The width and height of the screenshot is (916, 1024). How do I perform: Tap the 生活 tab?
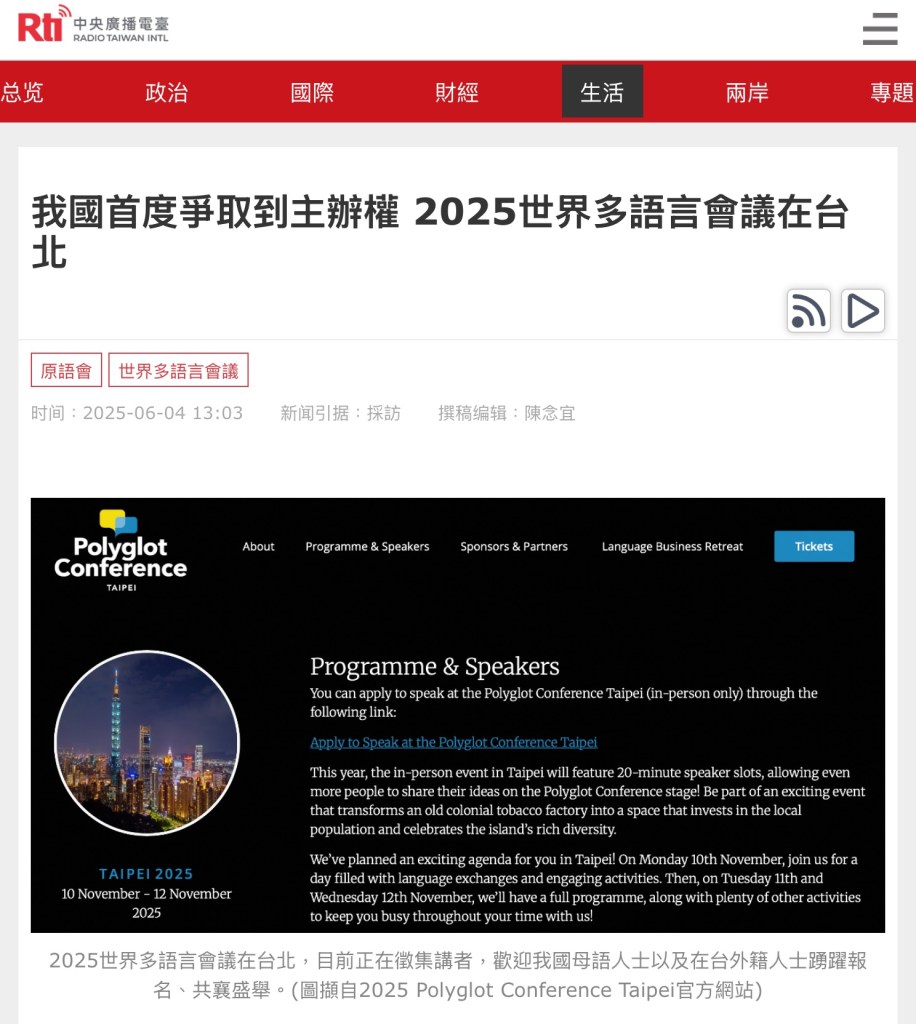pyautogui.click(x=602, y=93)
